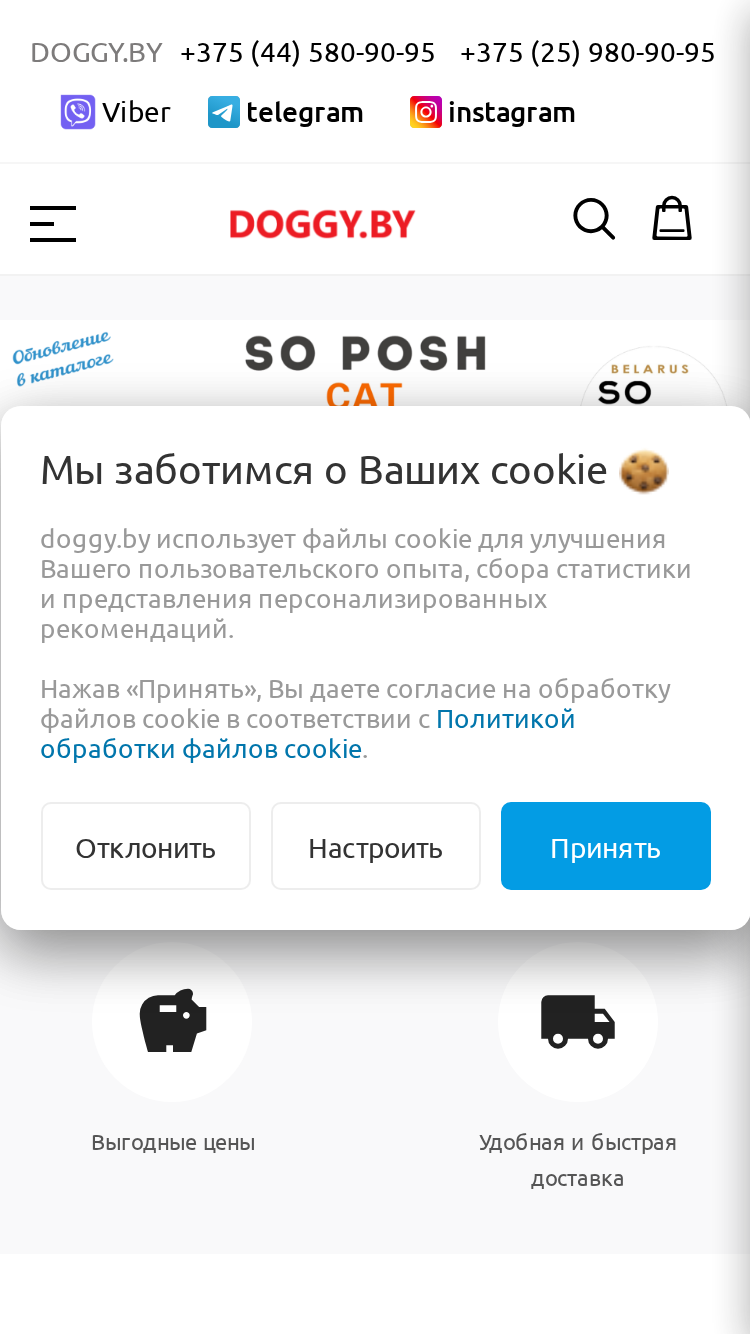The height and width of the screenshot is (1334, 750).
Task: Open the search icon
Action: pyautogui.click(x=594, y=219)
